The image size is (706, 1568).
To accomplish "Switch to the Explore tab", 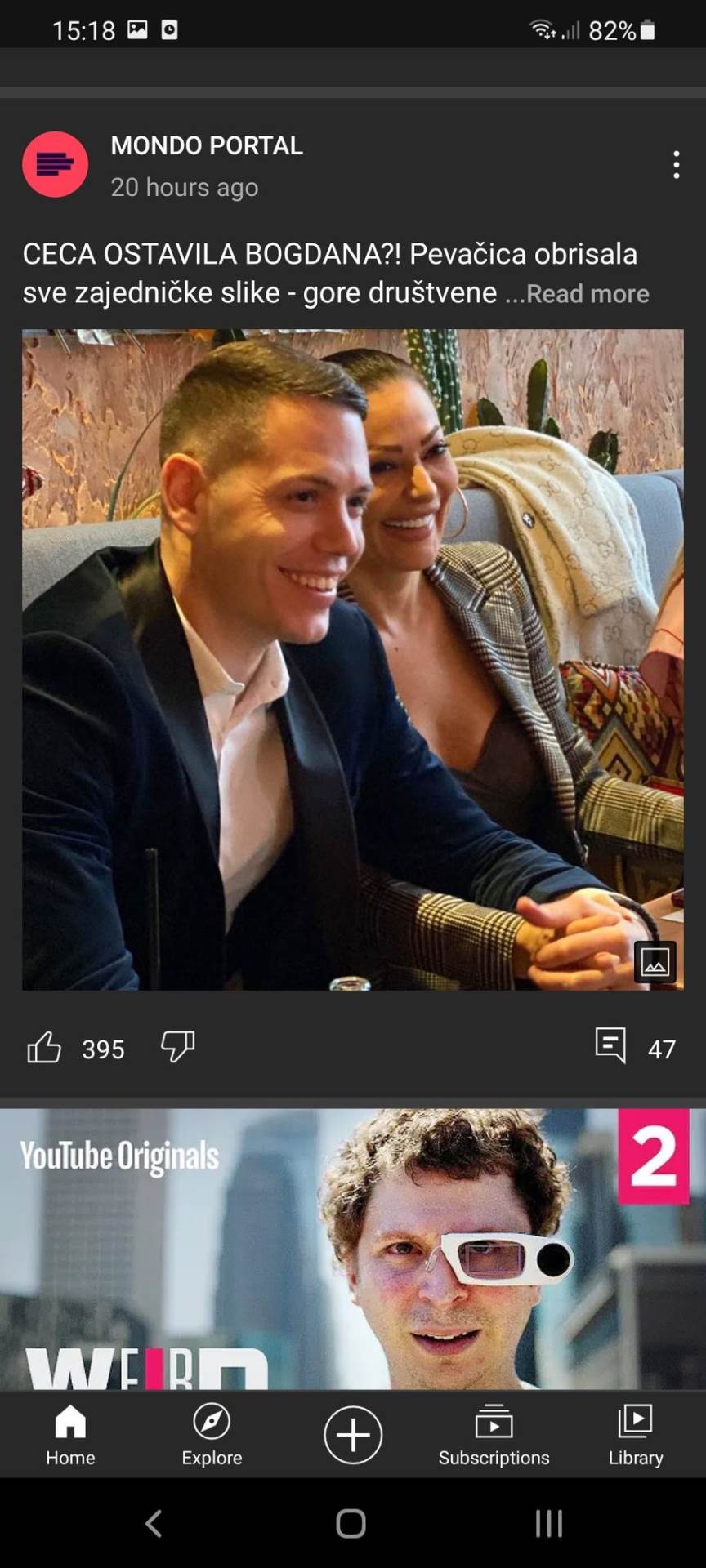I will tap(212, 1435).
